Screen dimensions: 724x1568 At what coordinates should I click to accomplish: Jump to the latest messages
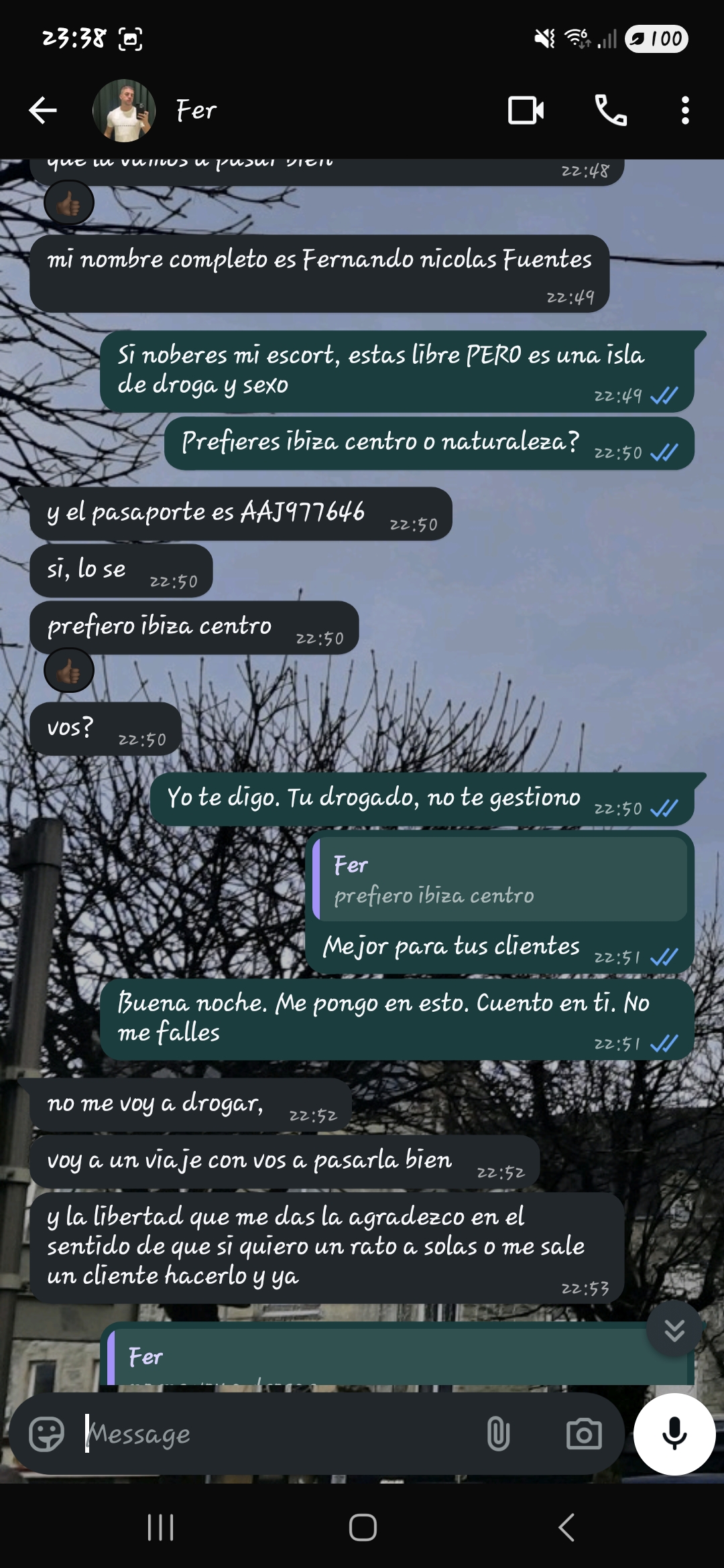tap(674, 1330)
